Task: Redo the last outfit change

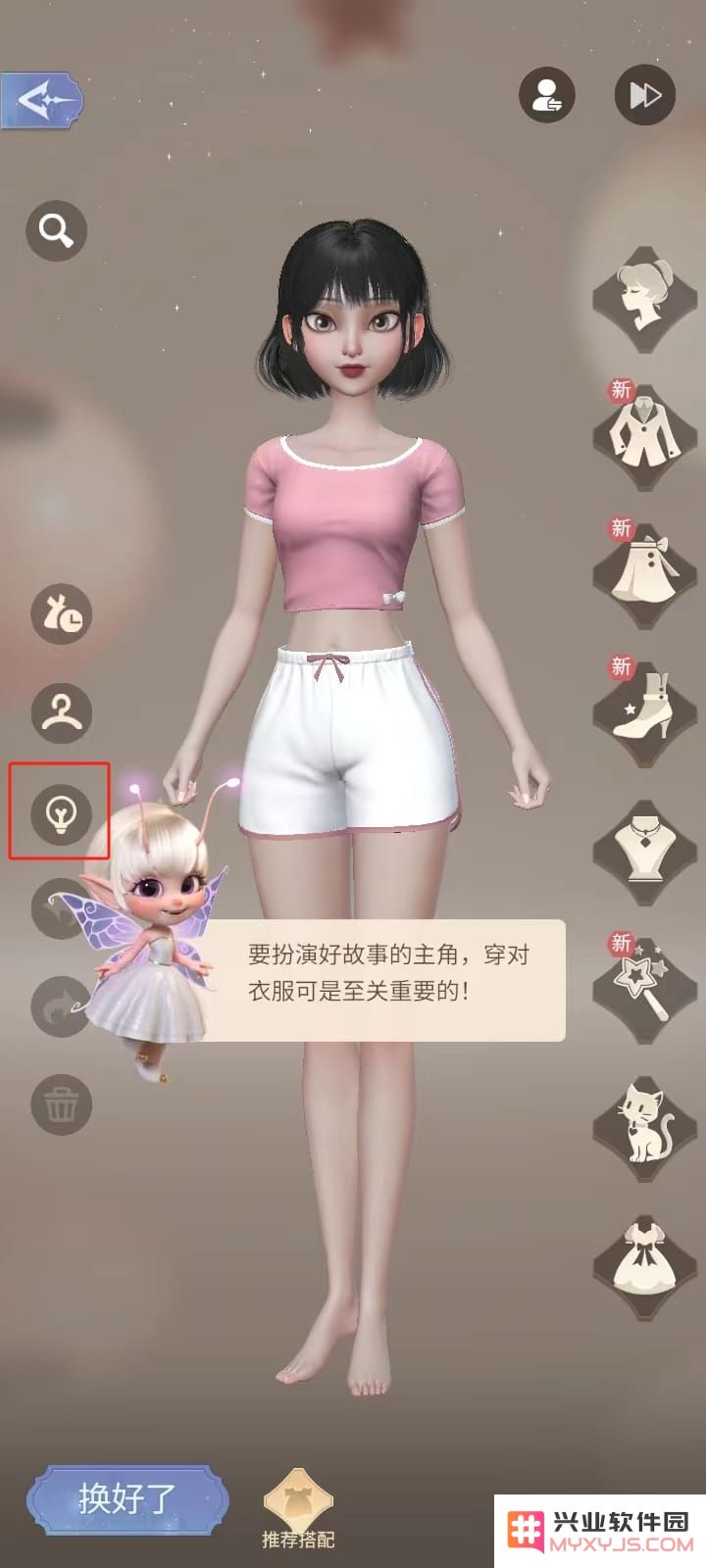Action: click(59, 1006)
